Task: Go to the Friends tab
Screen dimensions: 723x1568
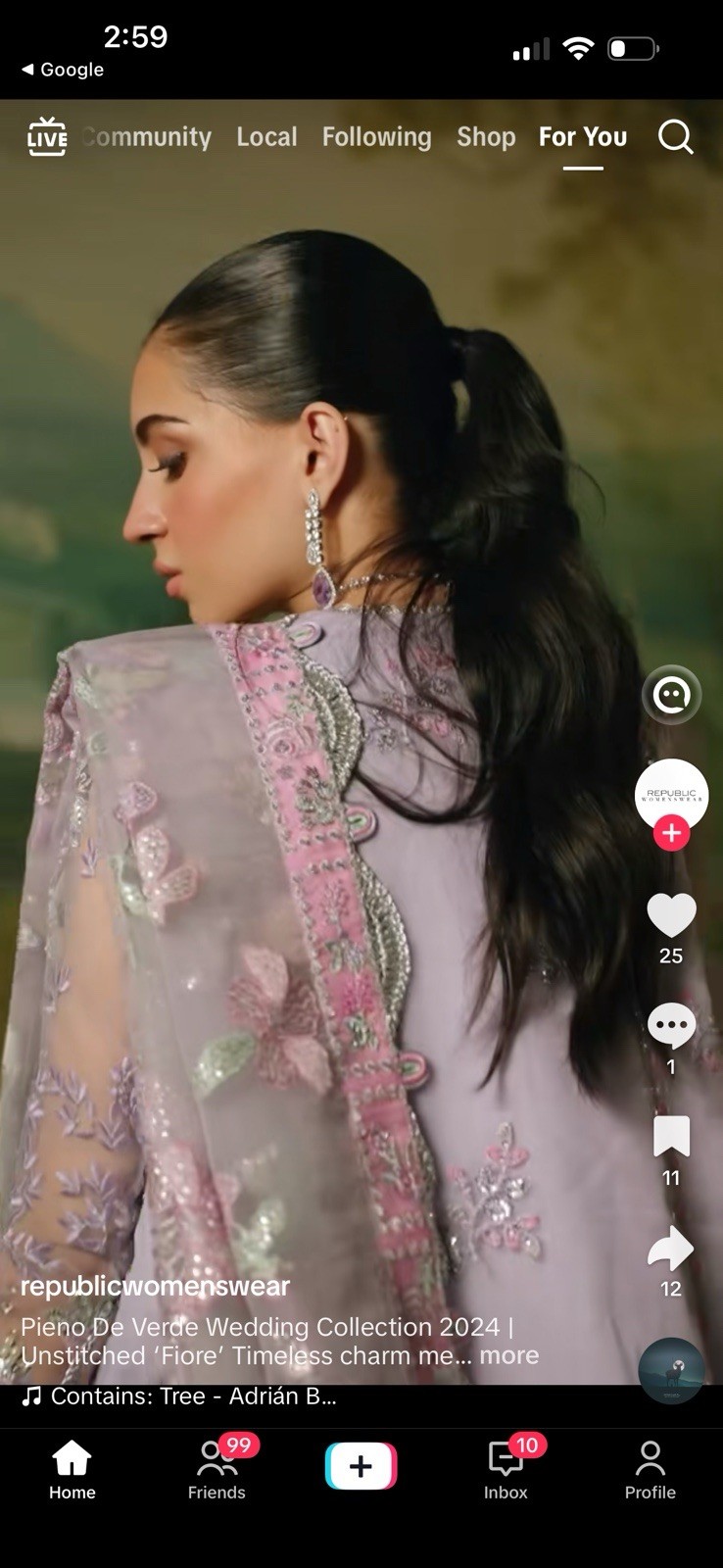Action: click(217, 1468)
